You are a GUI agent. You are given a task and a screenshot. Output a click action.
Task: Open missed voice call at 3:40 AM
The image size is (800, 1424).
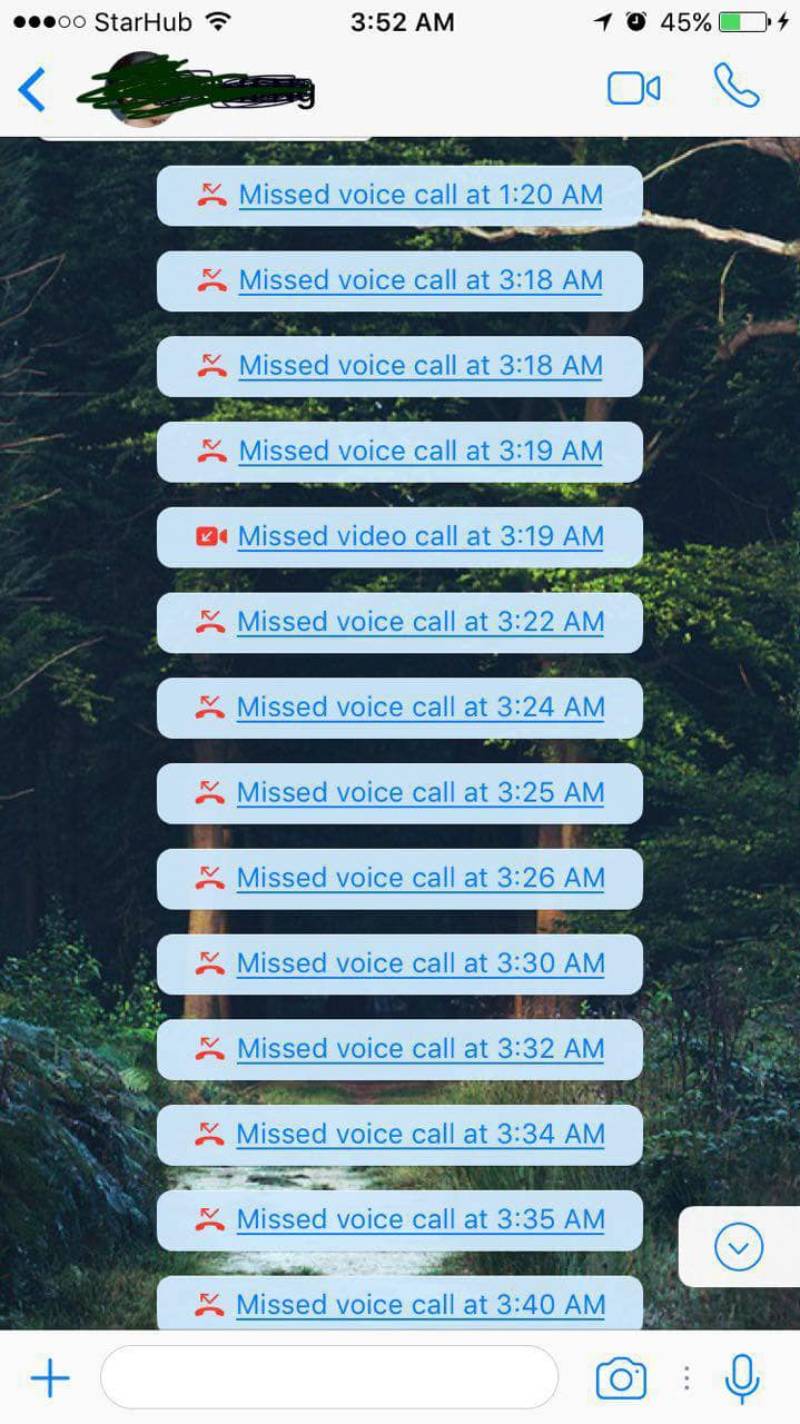point(400,1303)
